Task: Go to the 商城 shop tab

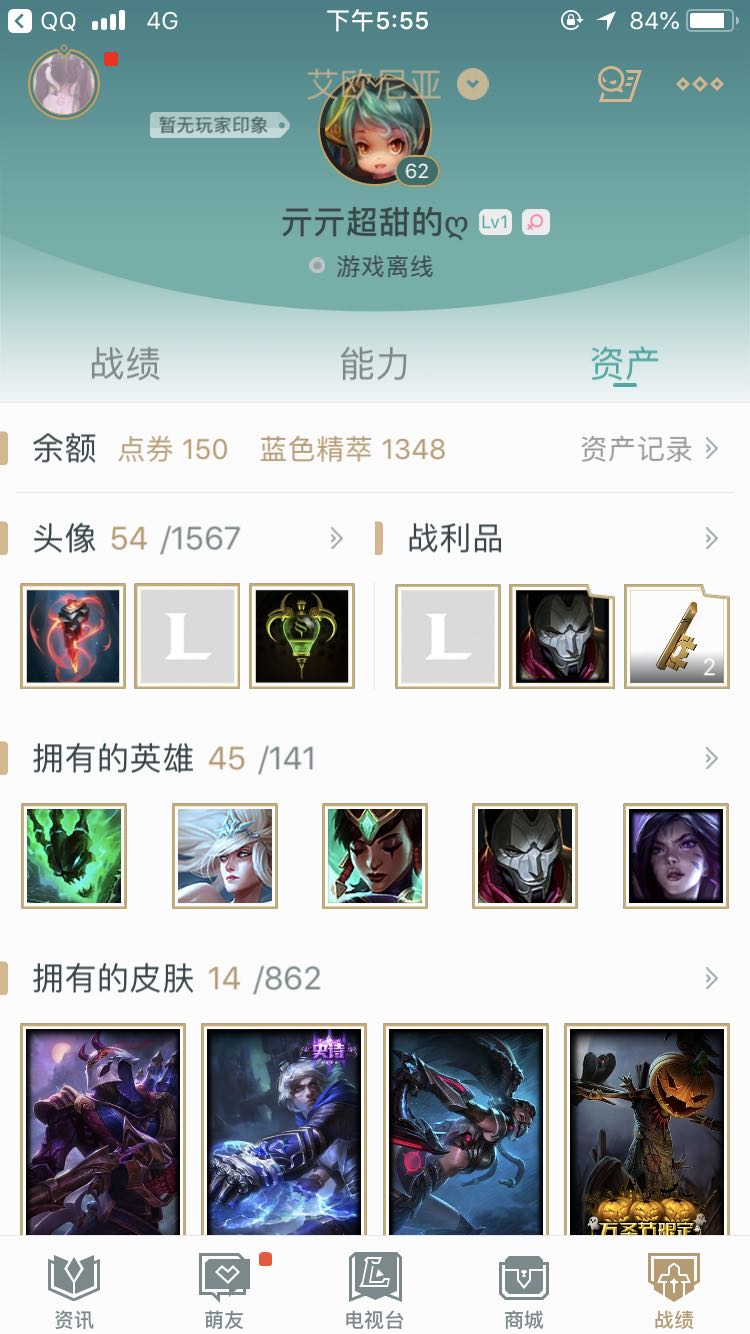Action: pyautogui.click(x=524, y=1289)
